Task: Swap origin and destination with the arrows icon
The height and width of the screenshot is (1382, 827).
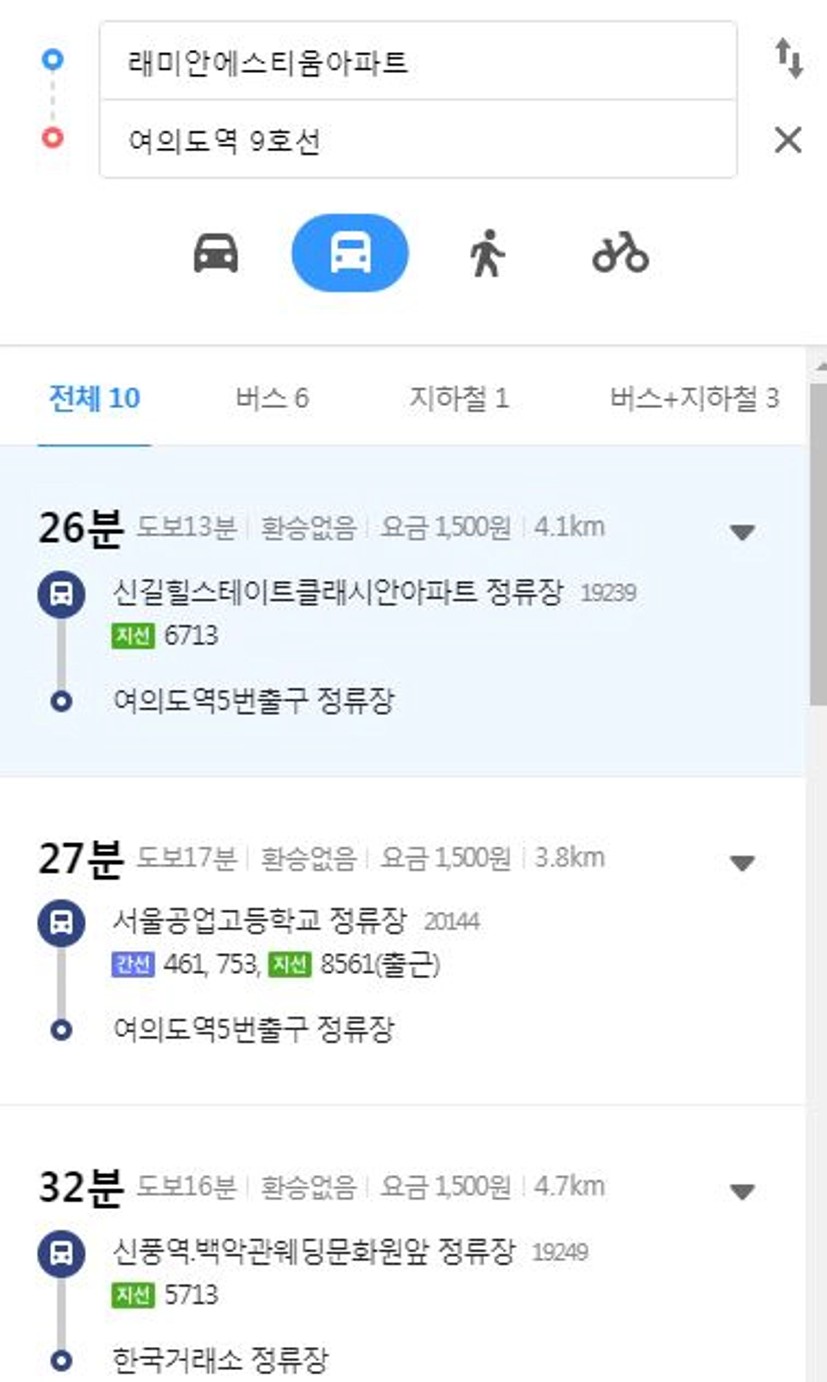Action: (x=789, y=60)
